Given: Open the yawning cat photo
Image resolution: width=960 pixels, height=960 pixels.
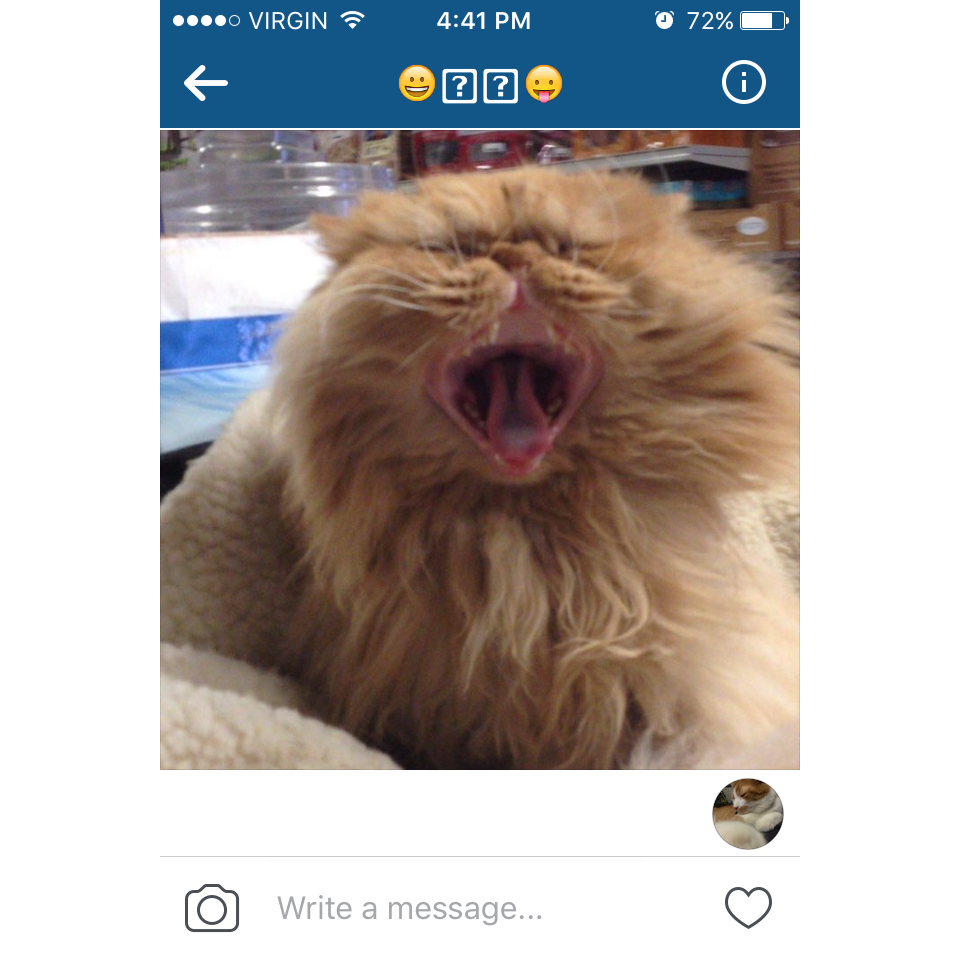Looking at the screenshot, I should 480,450.
